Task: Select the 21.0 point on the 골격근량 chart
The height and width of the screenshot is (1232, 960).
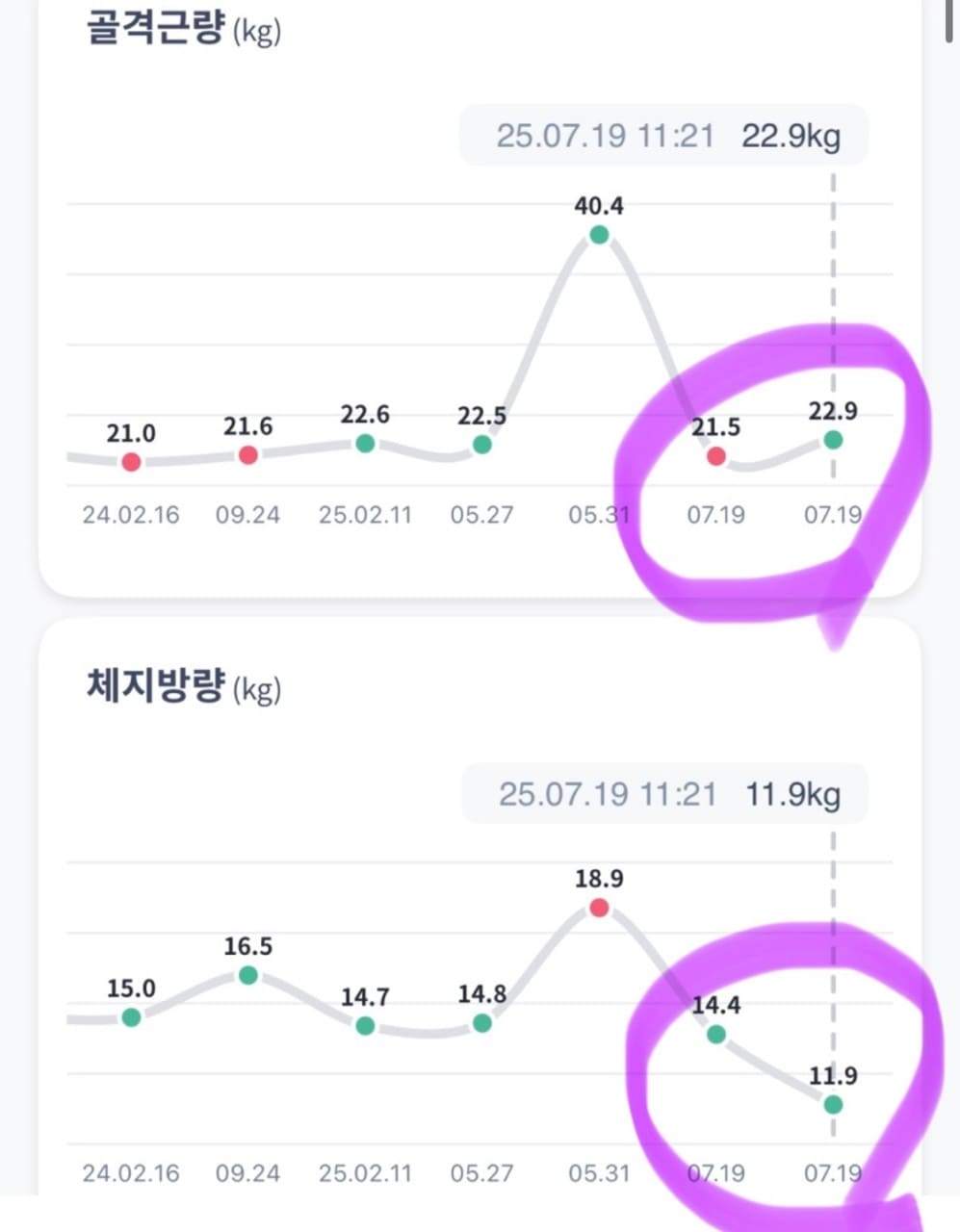Action: point(131,462)
